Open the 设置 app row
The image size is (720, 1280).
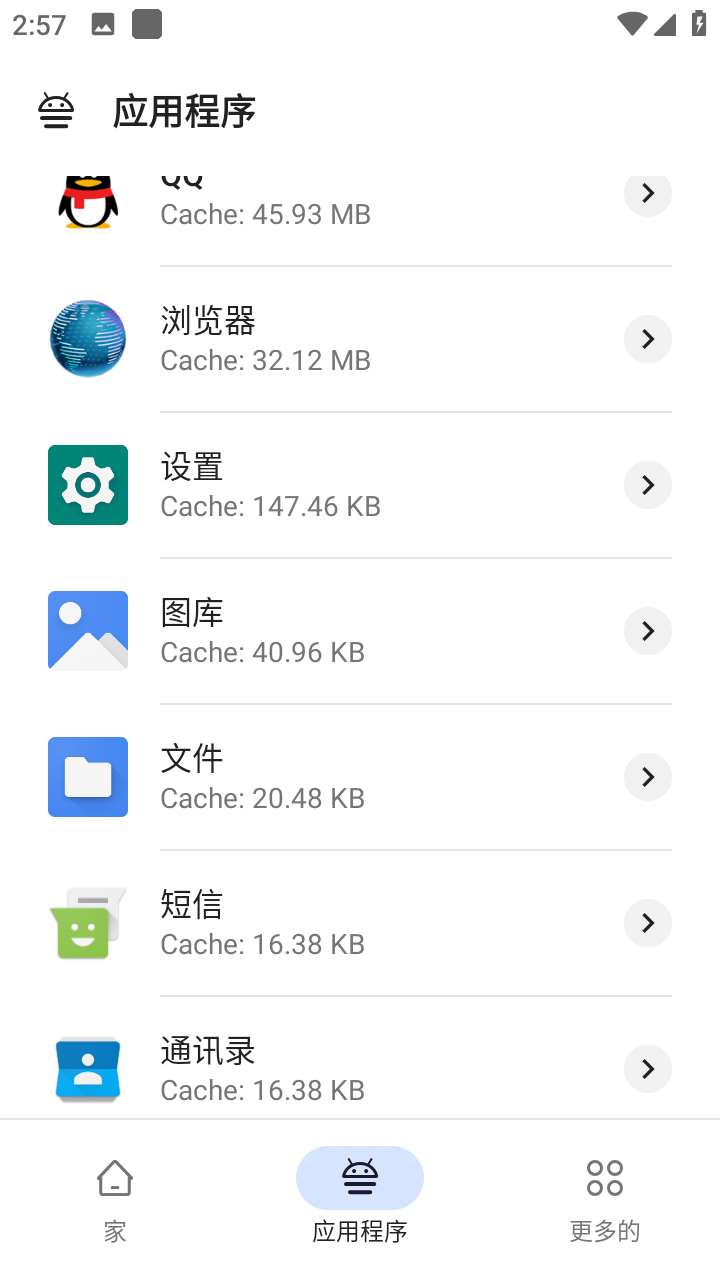click(x=360, y=485)
